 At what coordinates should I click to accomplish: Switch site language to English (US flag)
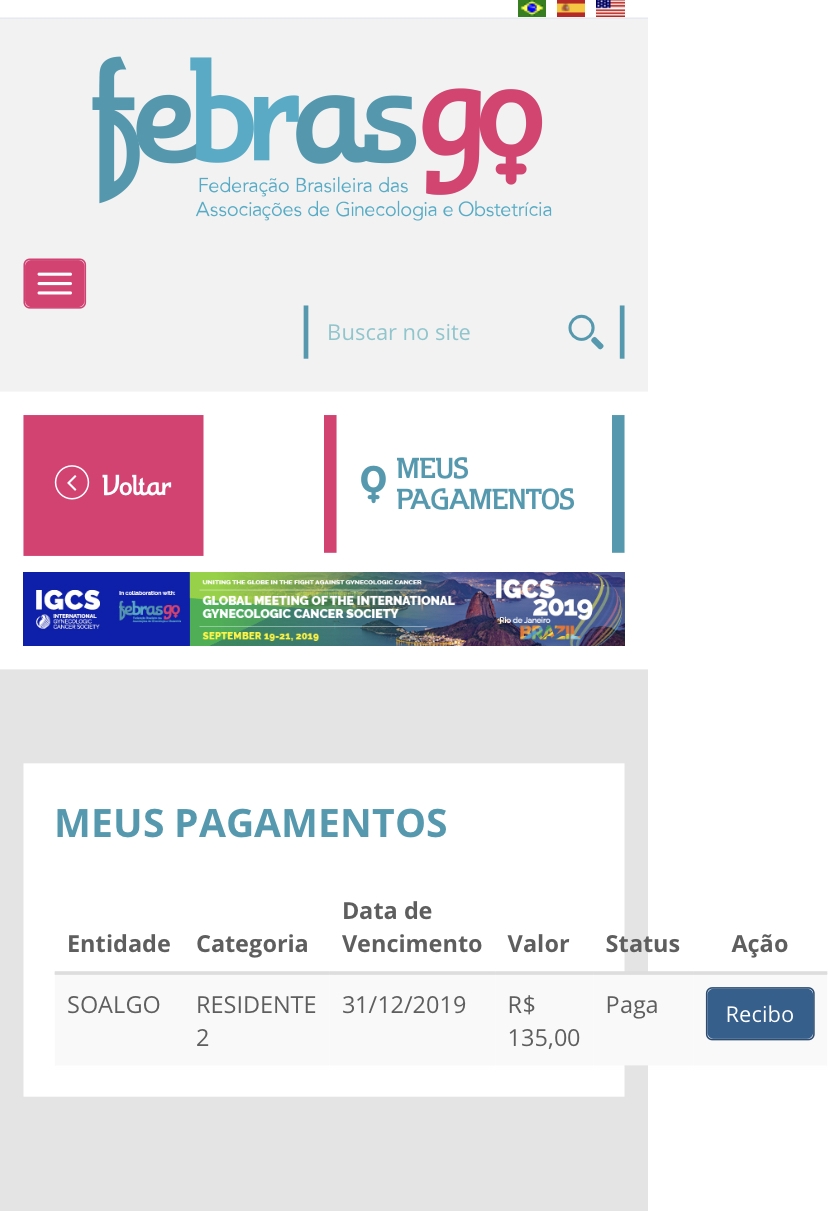[610, 8]
